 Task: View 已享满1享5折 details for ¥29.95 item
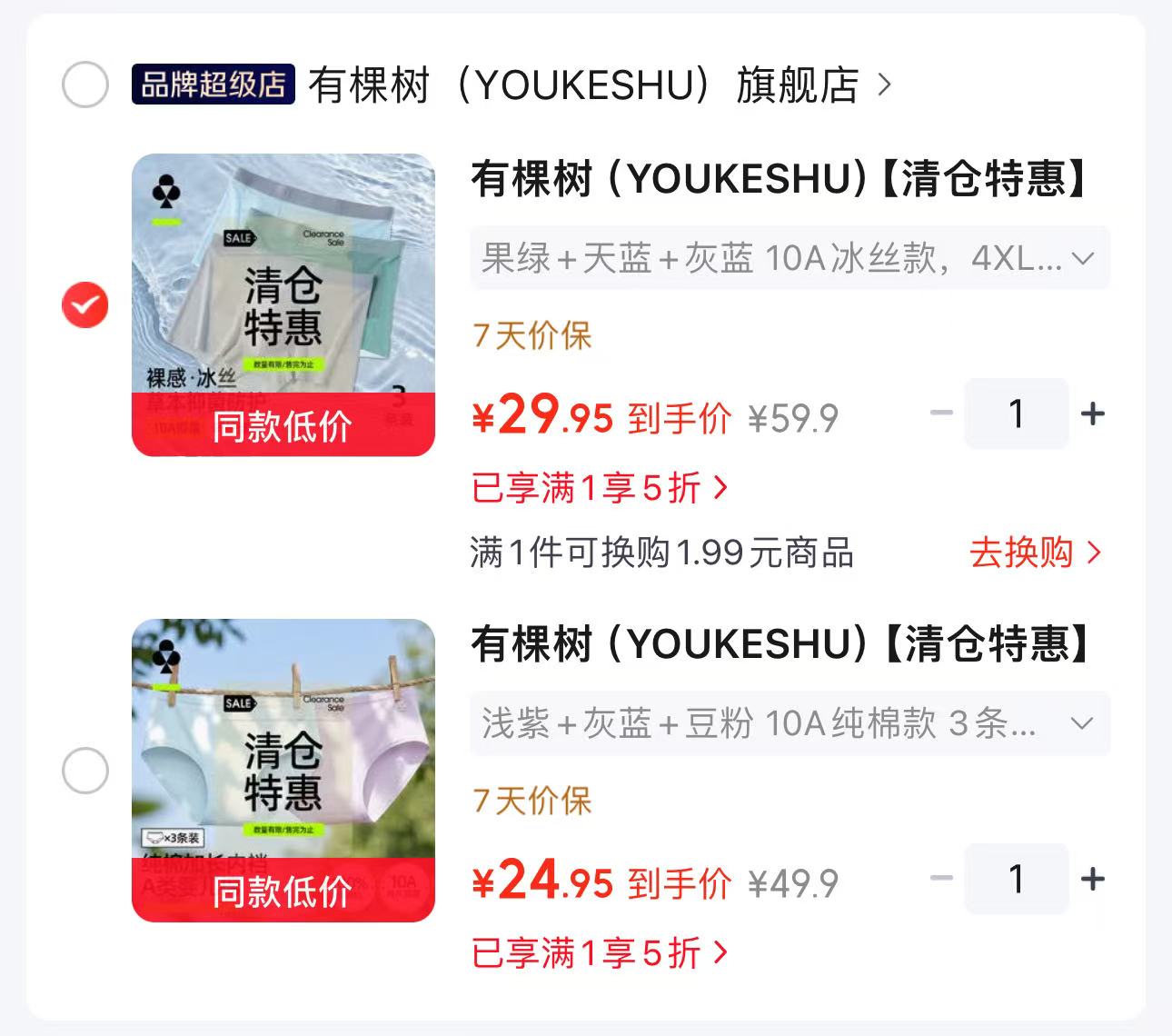[600, 488]
